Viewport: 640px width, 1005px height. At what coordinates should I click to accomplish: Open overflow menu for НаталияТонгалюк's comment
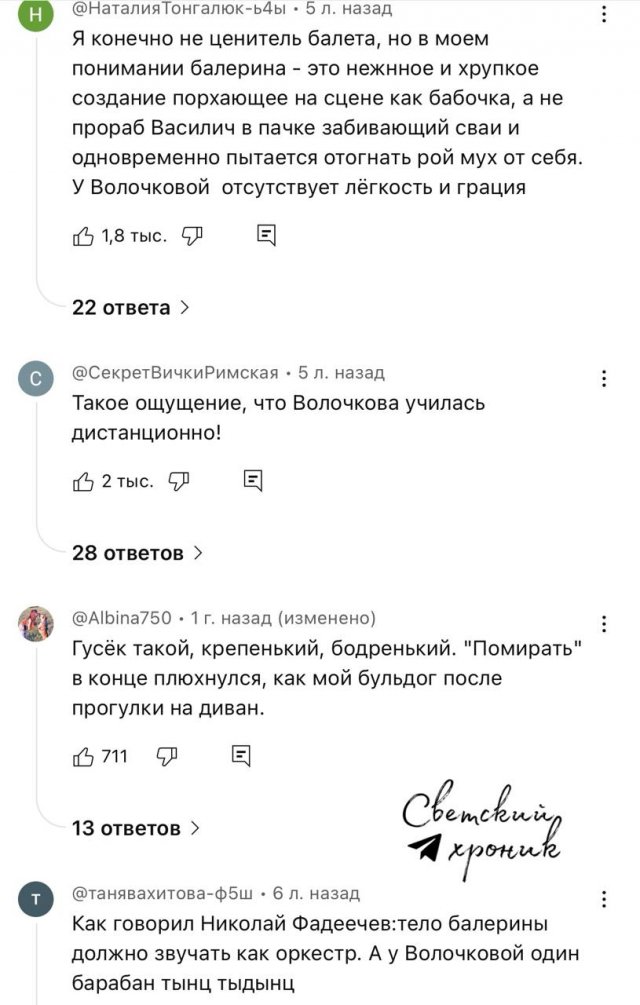pos(603,15)
